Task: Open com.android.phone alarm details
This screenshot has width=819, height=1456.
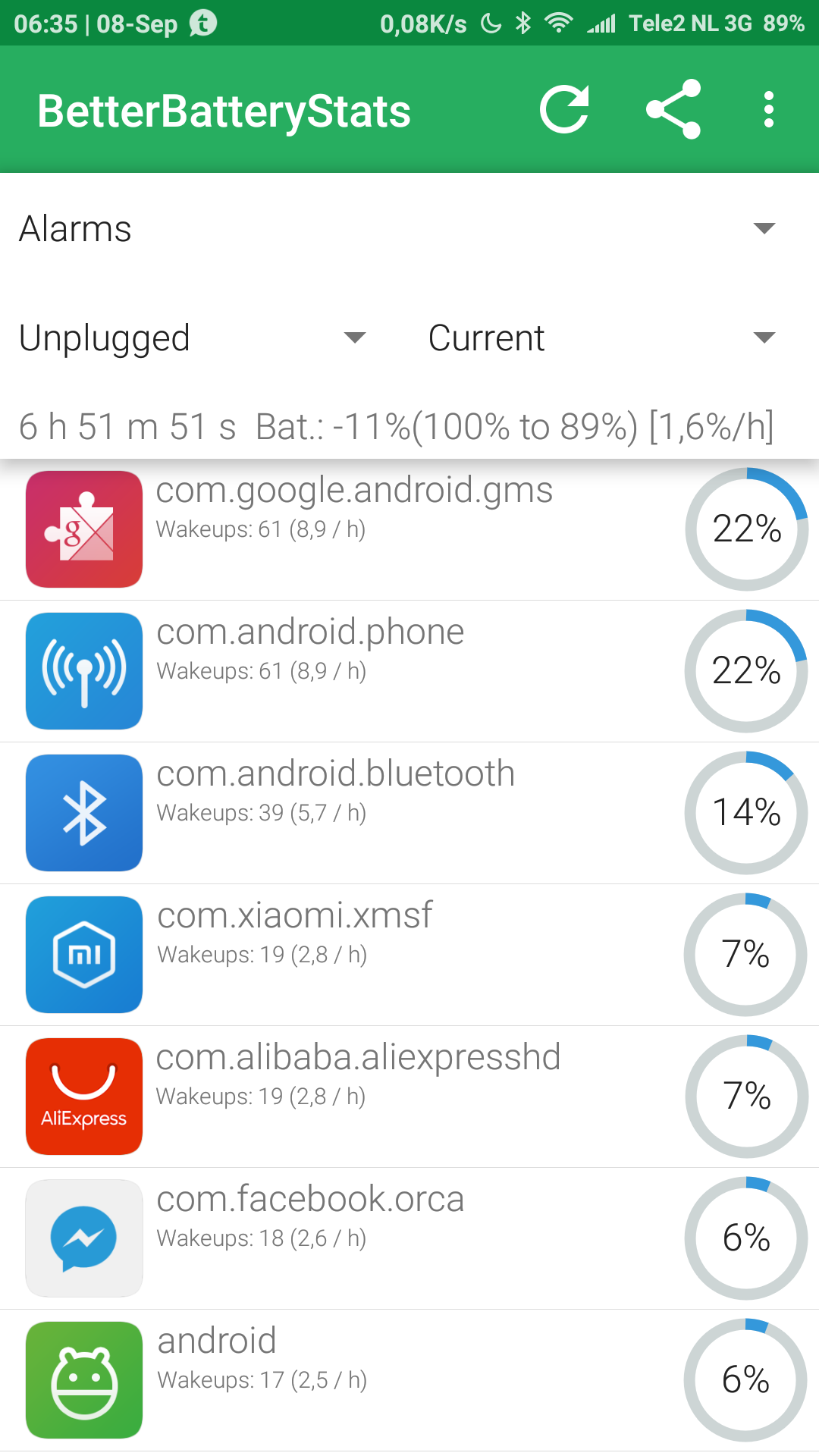Action: coord(409,671)
